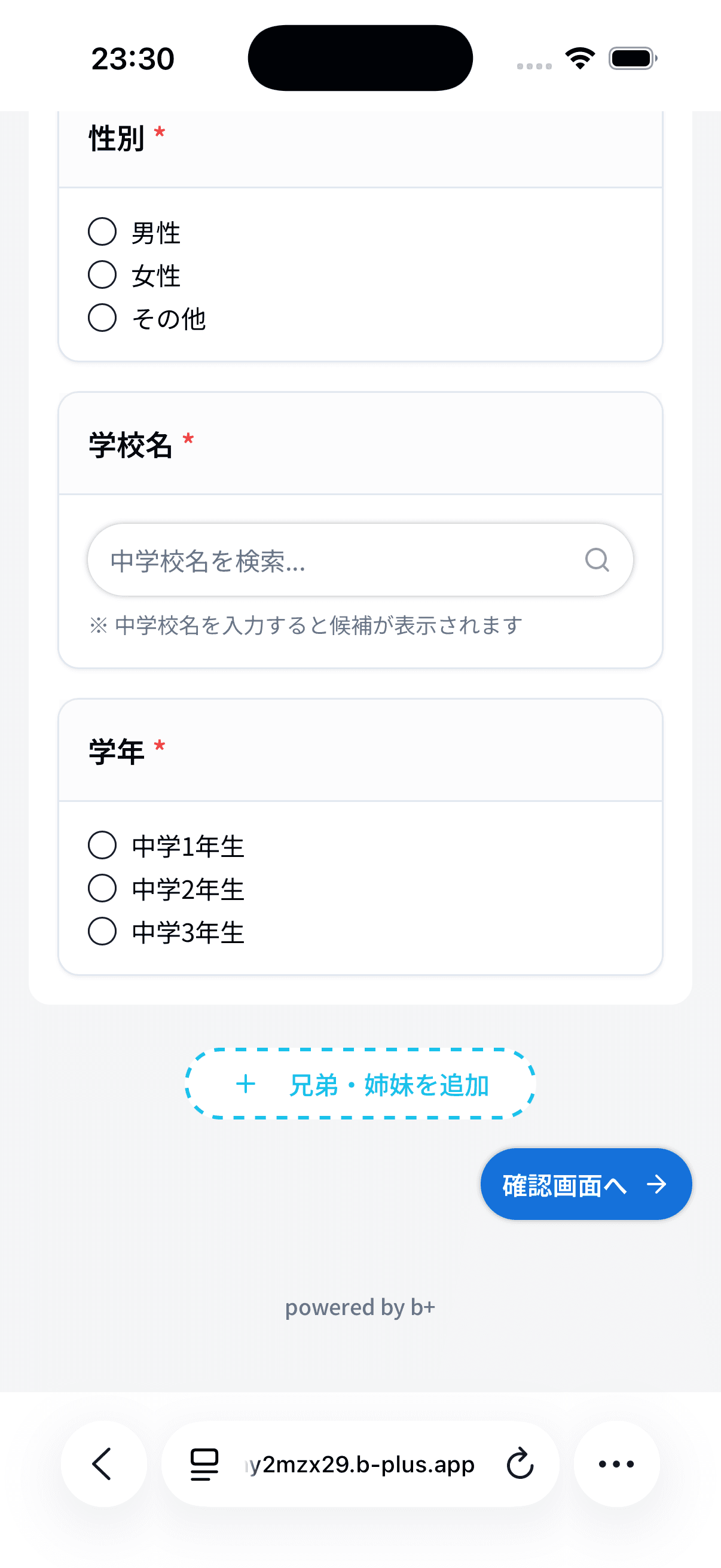721x1568 pixels.
Task: Tap the URL address bar
Action: tap(359, 1465)
